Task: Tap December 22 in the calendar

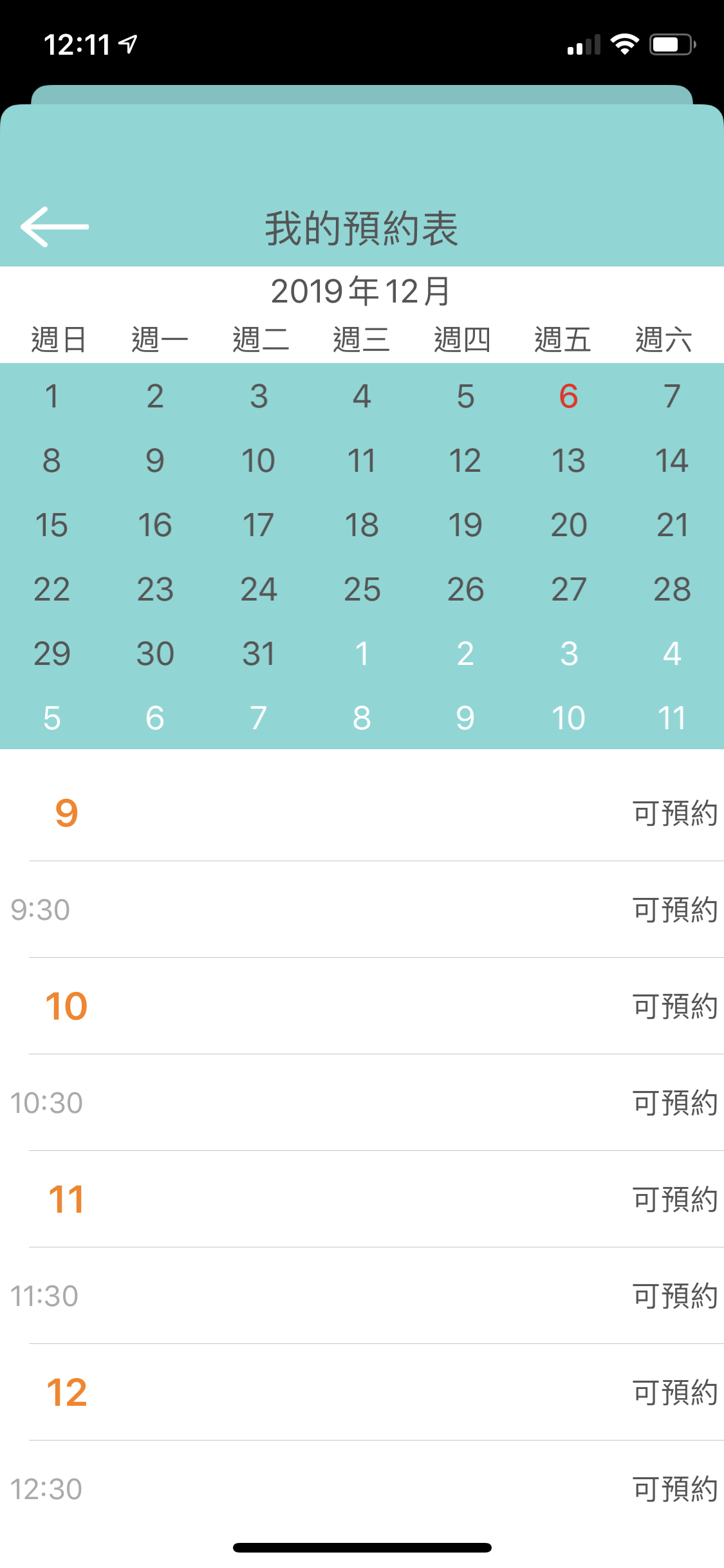Action: [51, 589]
